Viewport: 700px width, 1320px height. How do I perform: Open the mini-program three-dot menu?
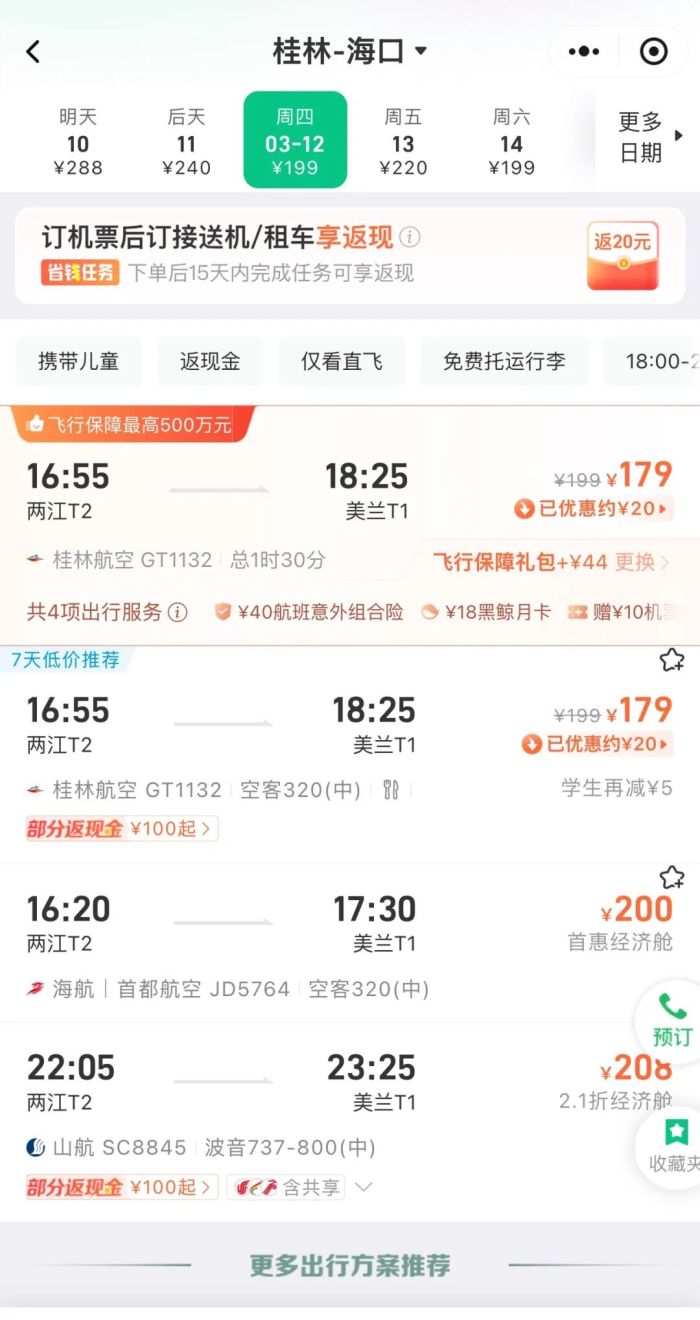[583, 52]
